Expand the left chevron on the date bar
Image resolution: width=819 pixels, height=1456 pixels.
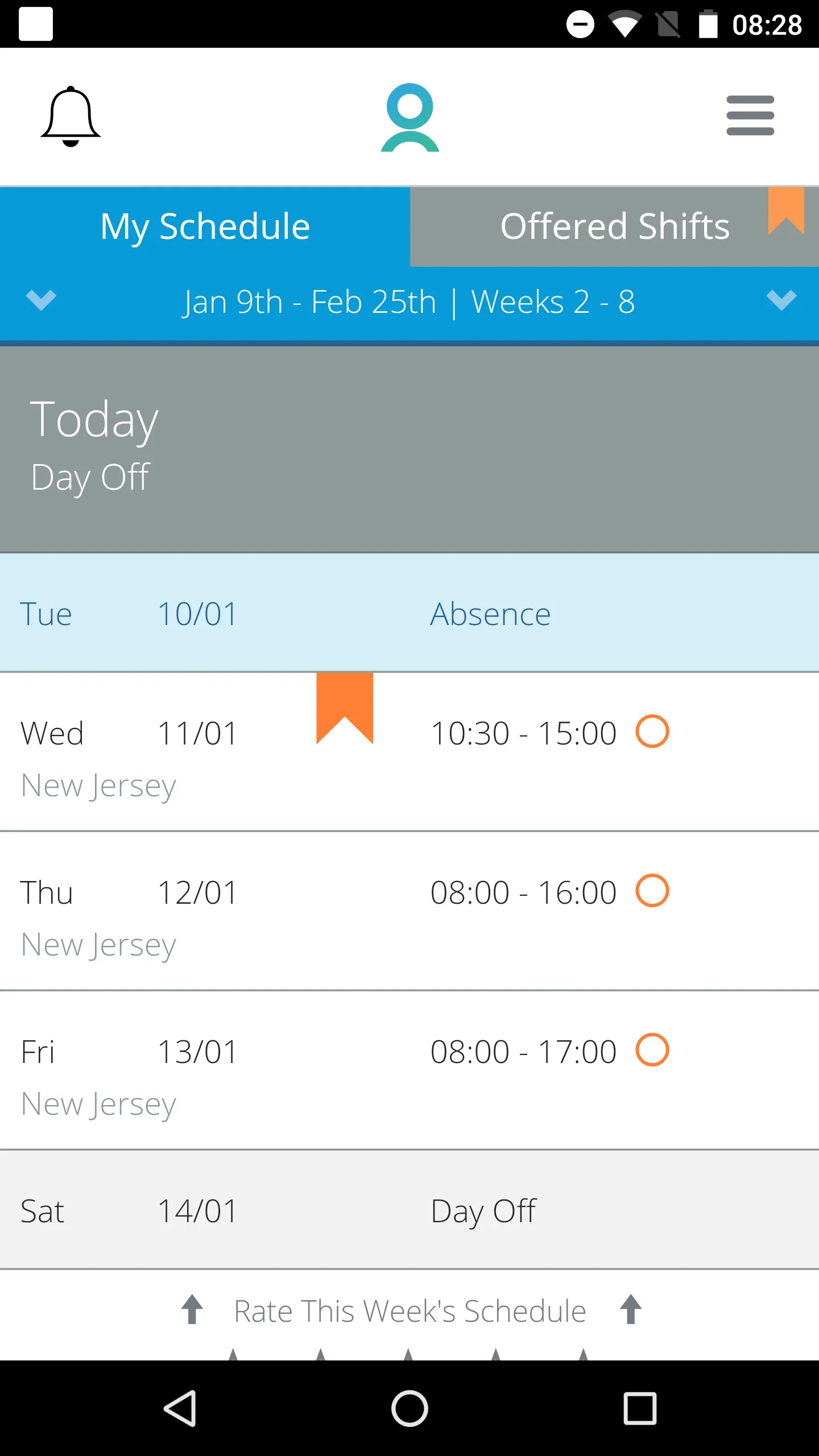coord(40,301)
